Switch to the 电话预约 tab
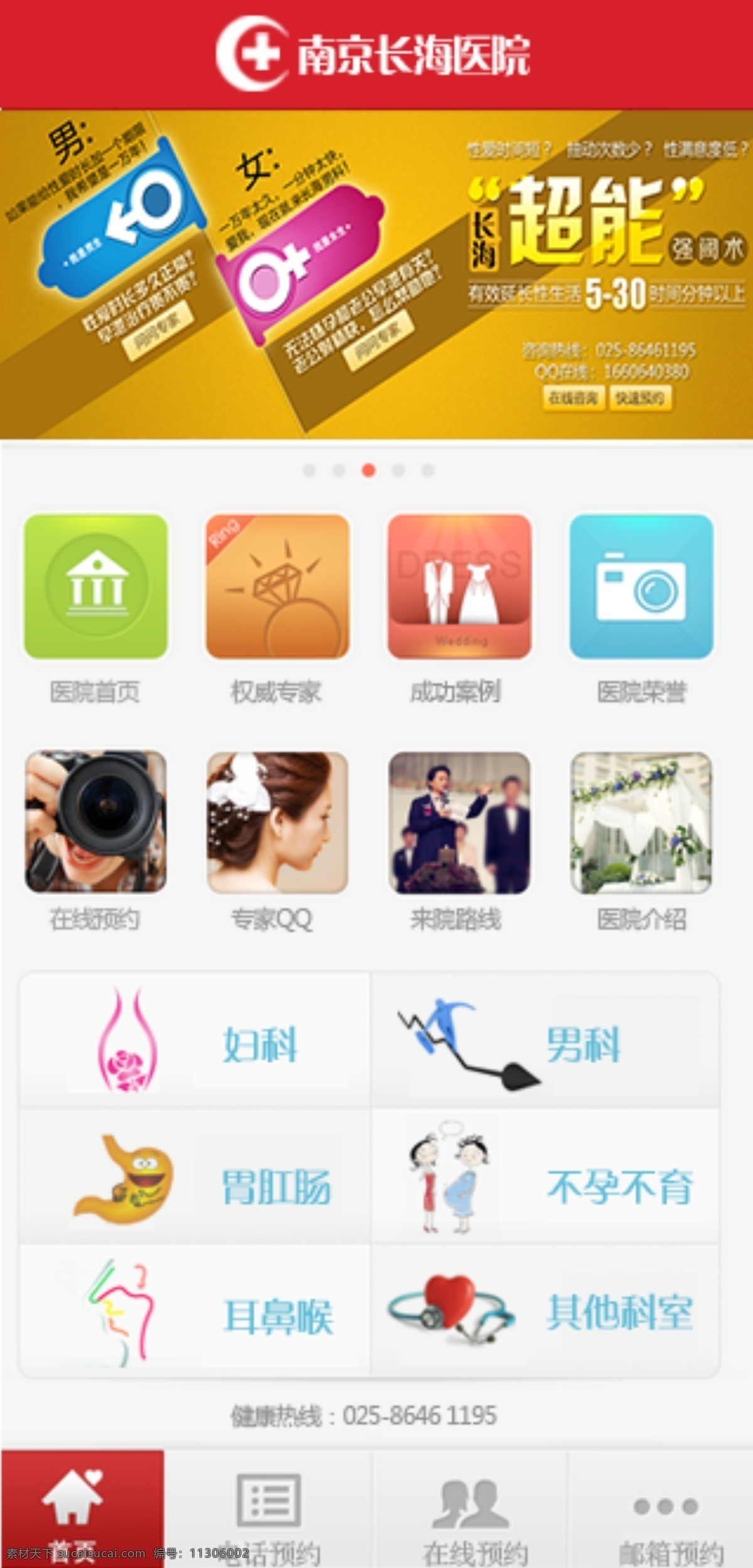This screenshot has width=753, height=1568. [x=269, y=1508]
